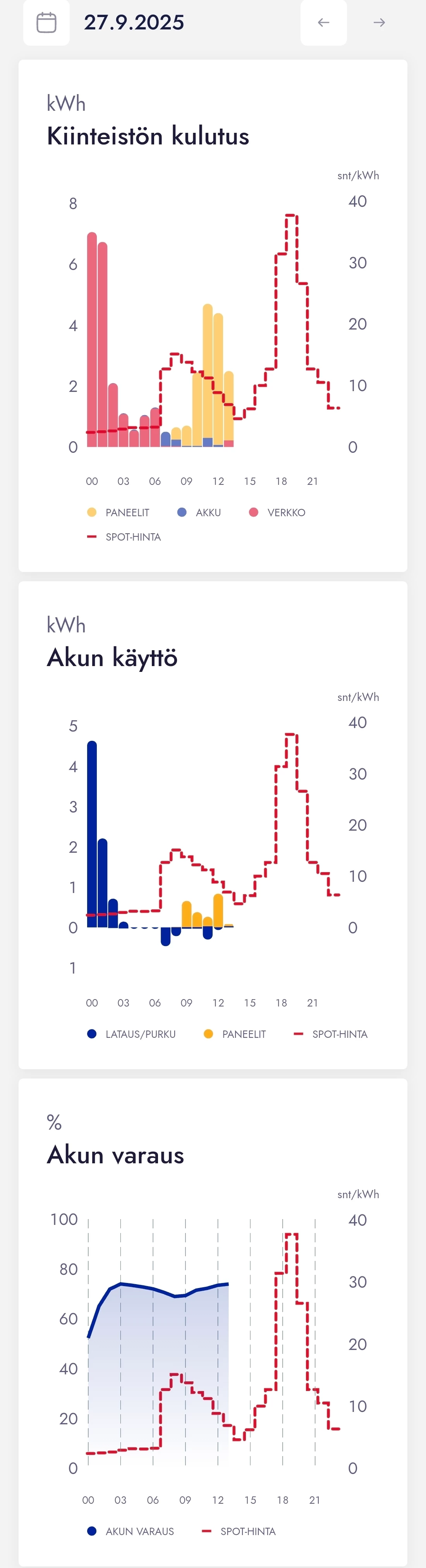
Task: Toggle PANEELIT series in Kiinteistön kulutus chart
Action: coord(118,512)
